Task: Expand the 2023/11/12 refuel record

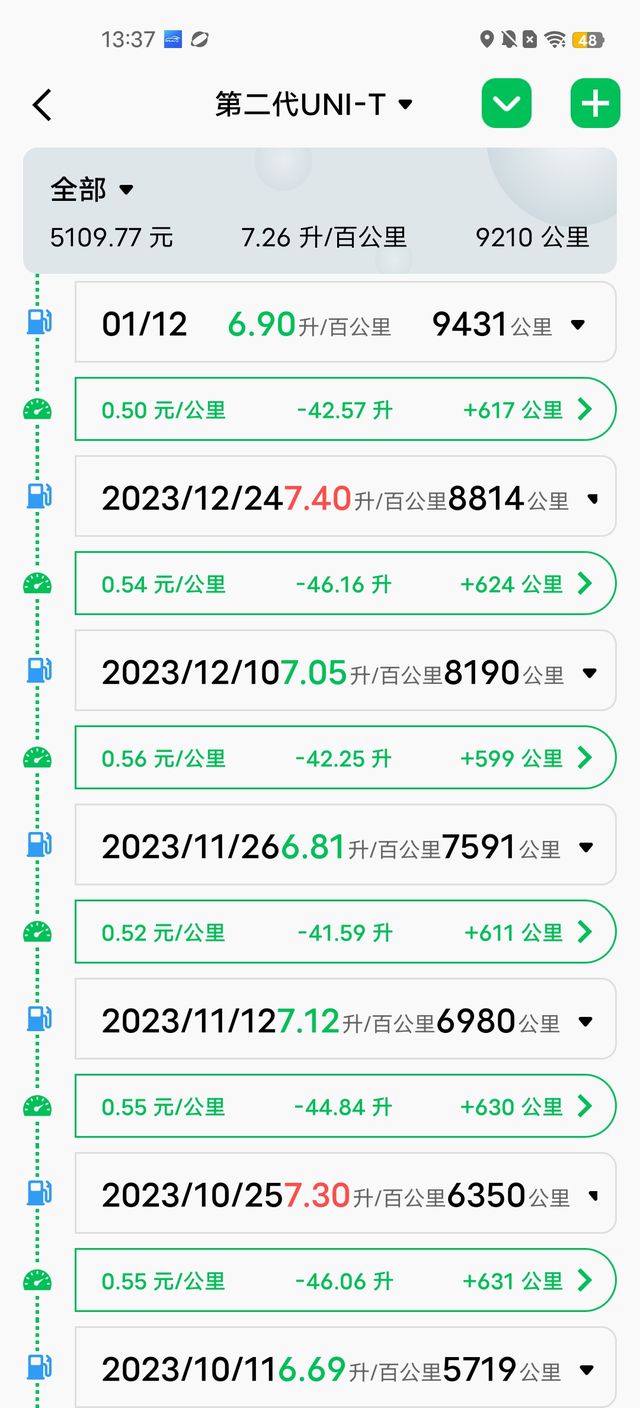Action: (x=586, y=1022)
